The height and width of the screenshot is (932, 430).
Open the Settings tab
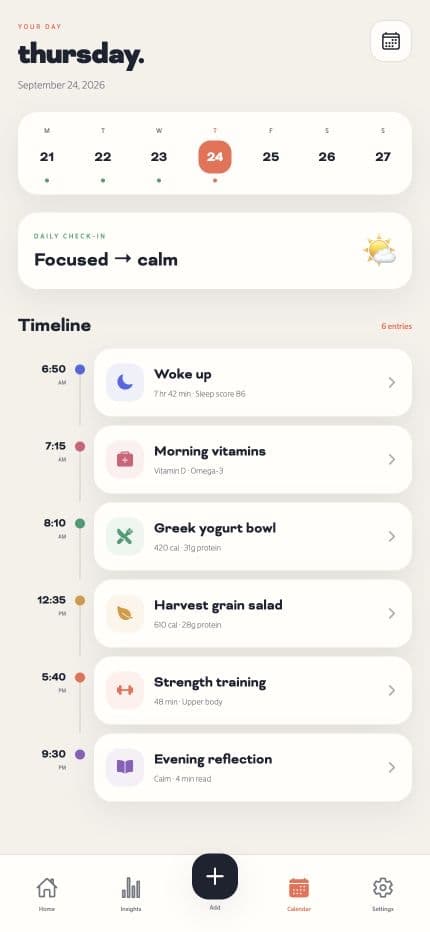point(383,893)
